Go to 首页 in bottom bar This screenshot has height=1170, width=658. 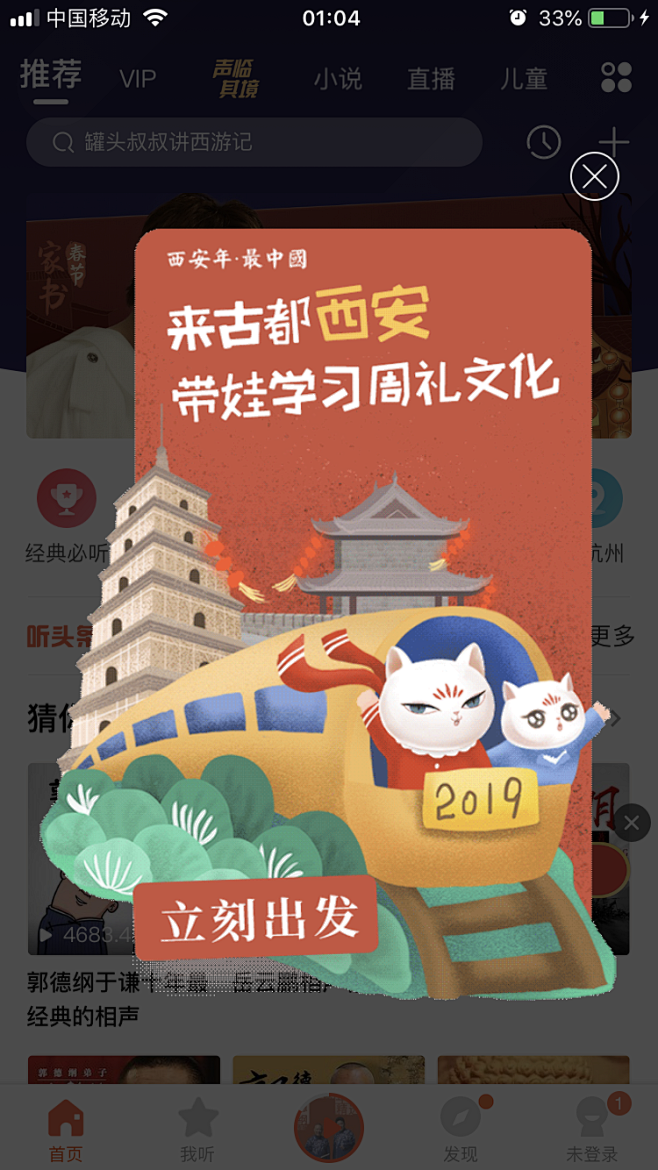(66, 1130)
